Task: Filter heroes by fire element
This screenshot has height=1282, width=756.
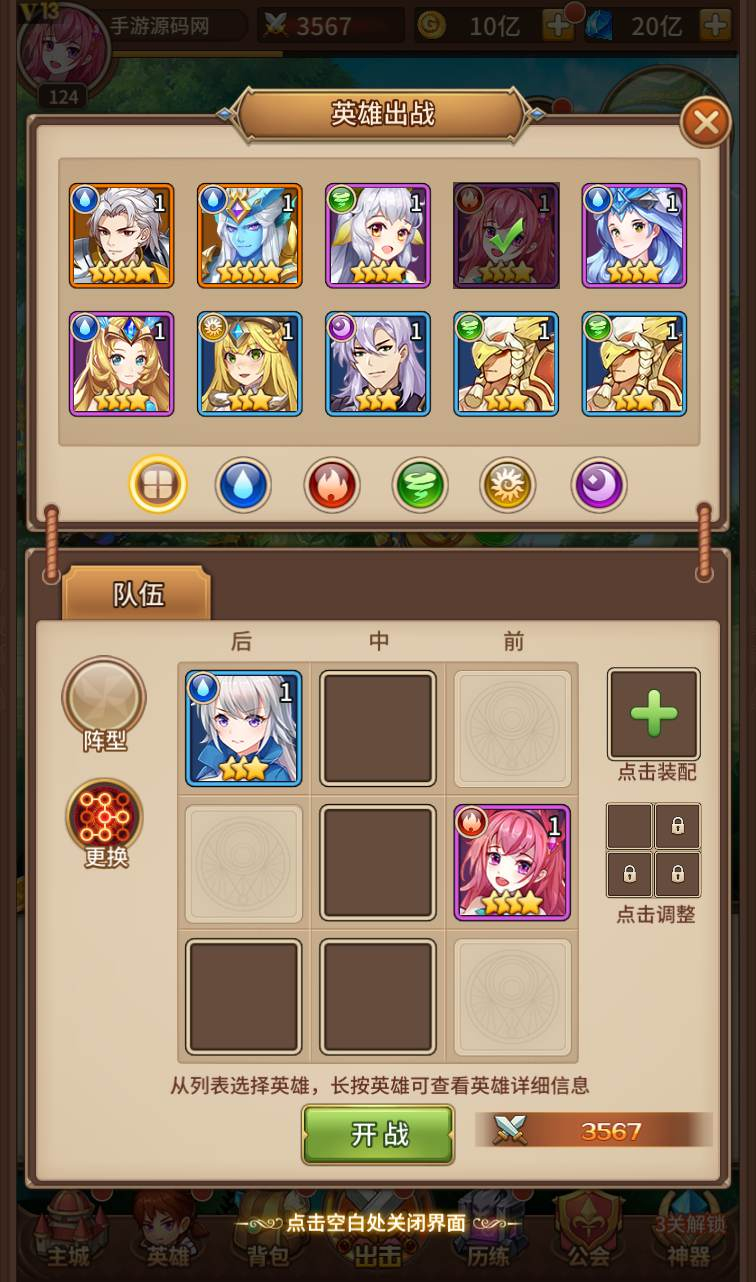Action: (x=332, y=485)
